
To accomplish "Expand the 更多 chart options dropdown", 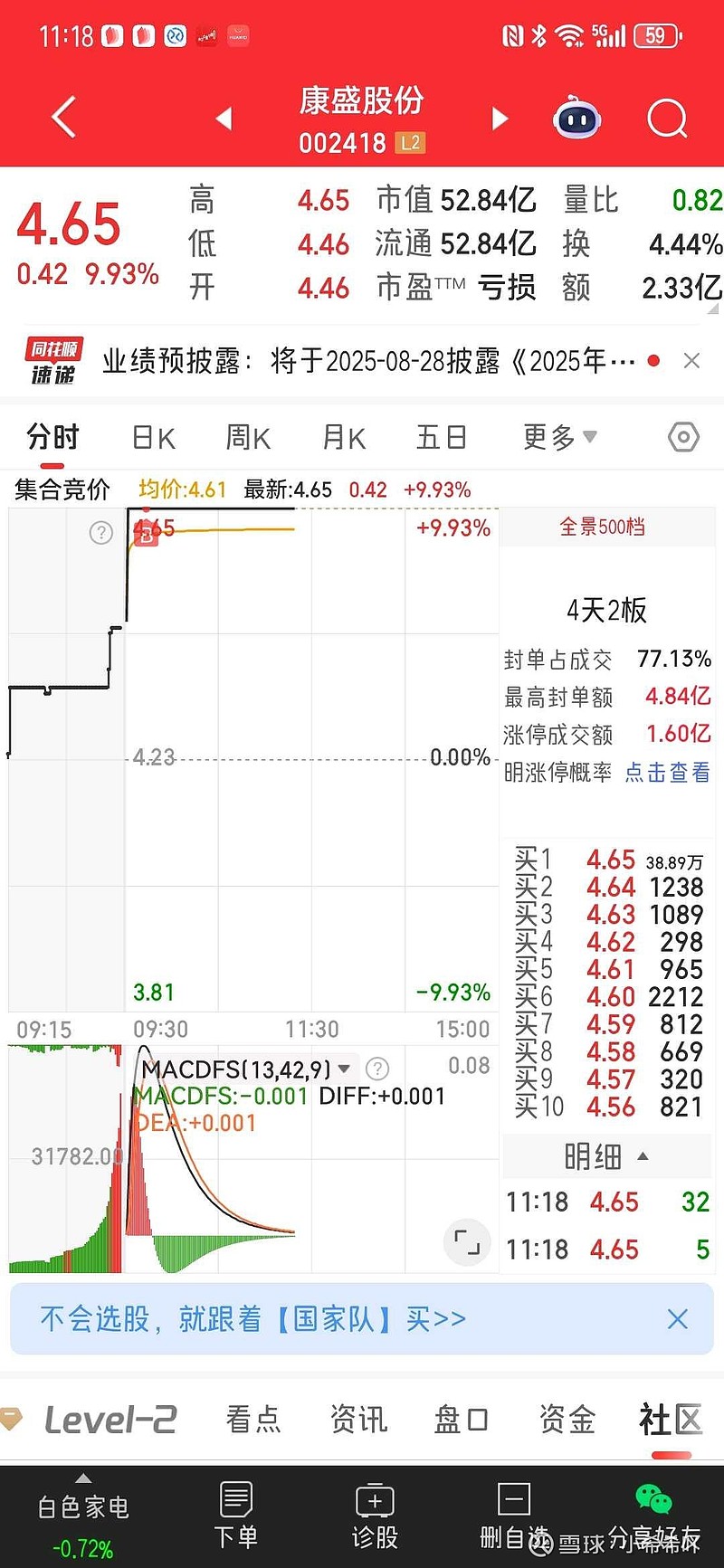I will coord(559,438).
